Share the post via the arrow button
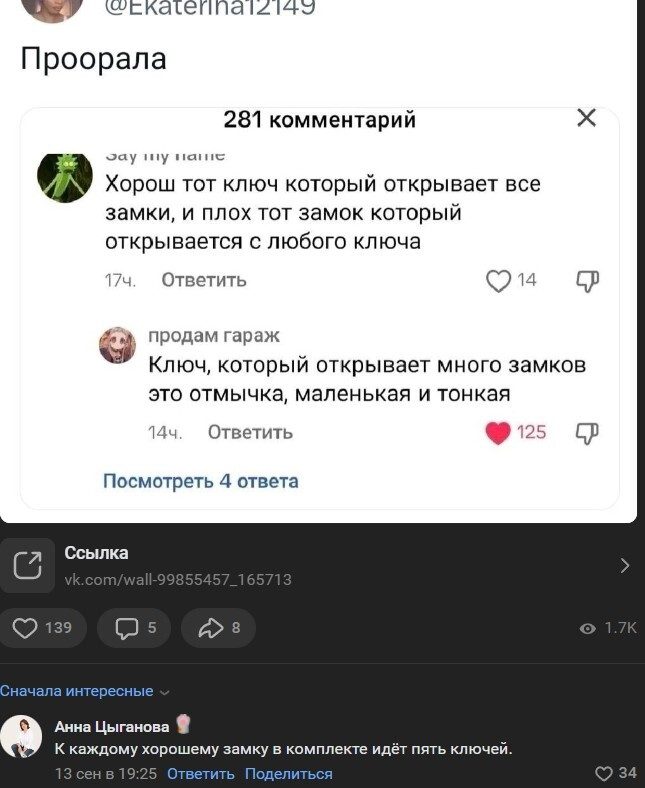Image resolution: width=645 pixels, height=788 pixels. 221,628
